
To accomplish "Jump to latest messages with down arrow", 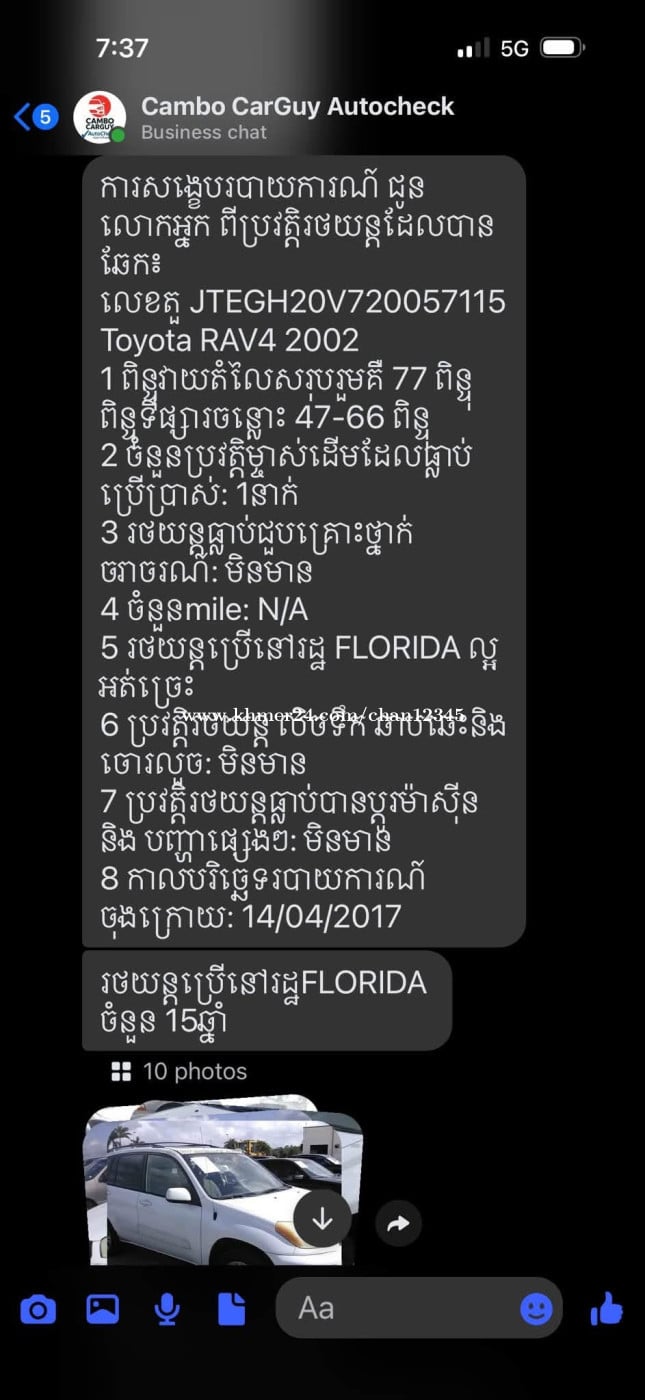I will pos(322,1218).
